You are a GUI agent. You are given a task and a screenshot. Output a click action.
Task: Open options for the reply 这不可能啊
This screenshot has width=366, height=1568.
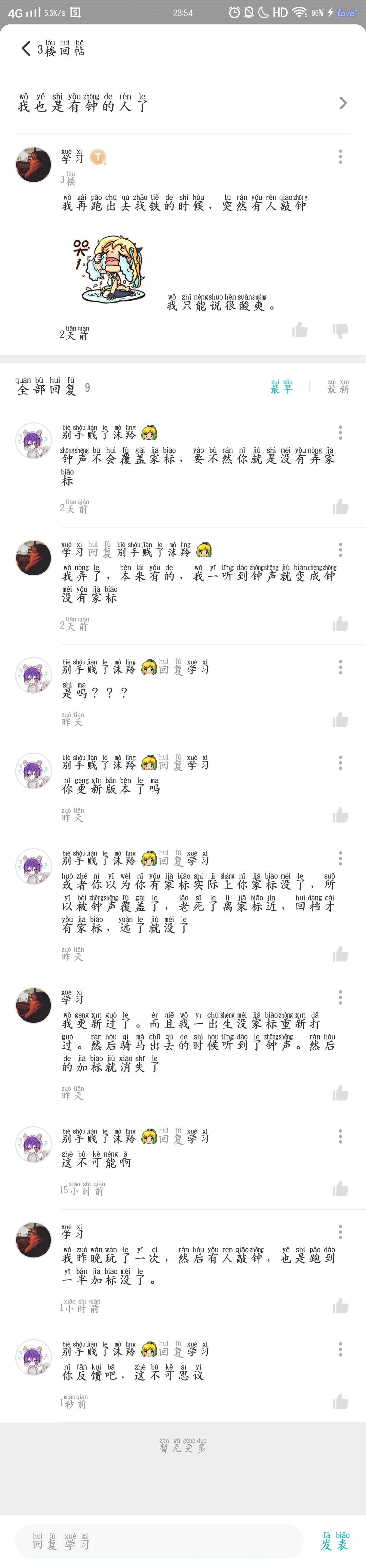[341, 1137]
